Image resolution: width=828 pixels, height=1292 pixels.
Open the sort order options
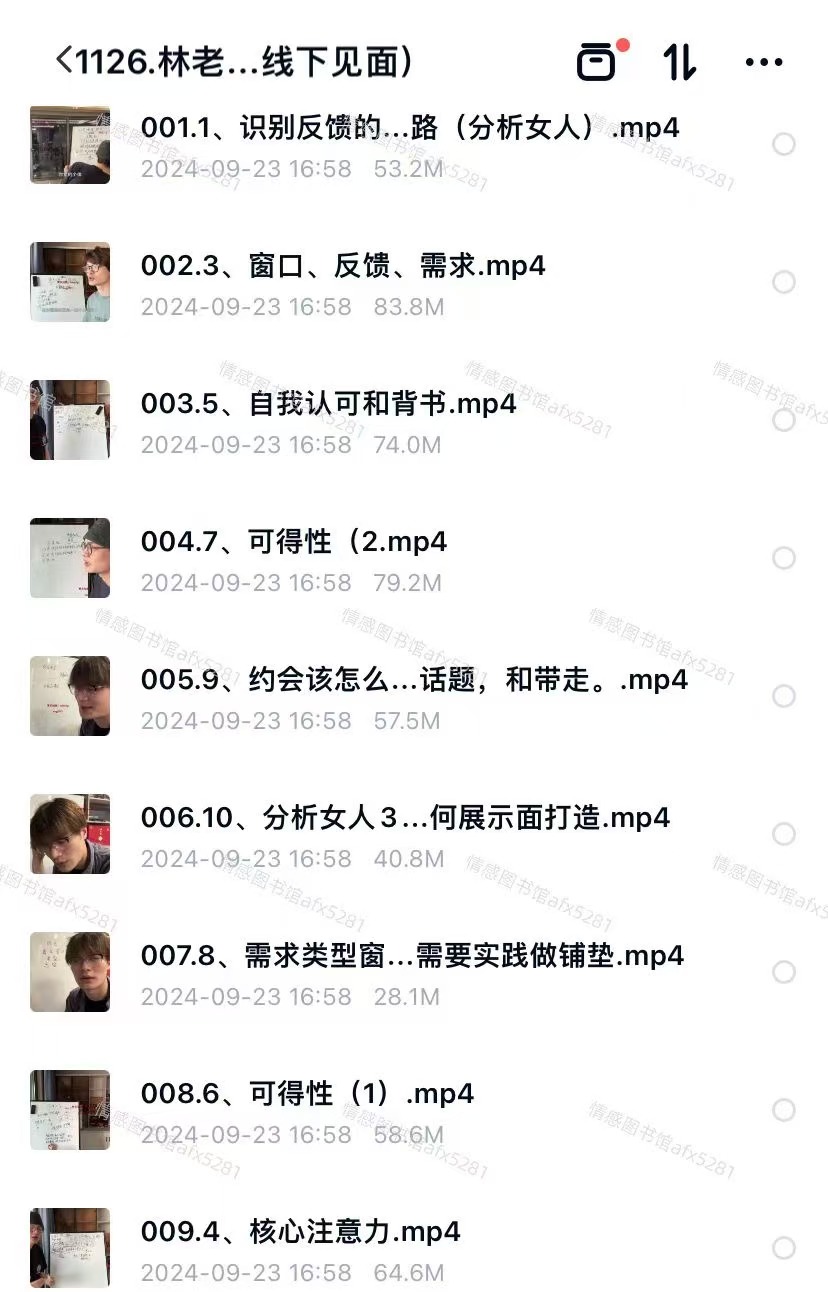point(680,62)
